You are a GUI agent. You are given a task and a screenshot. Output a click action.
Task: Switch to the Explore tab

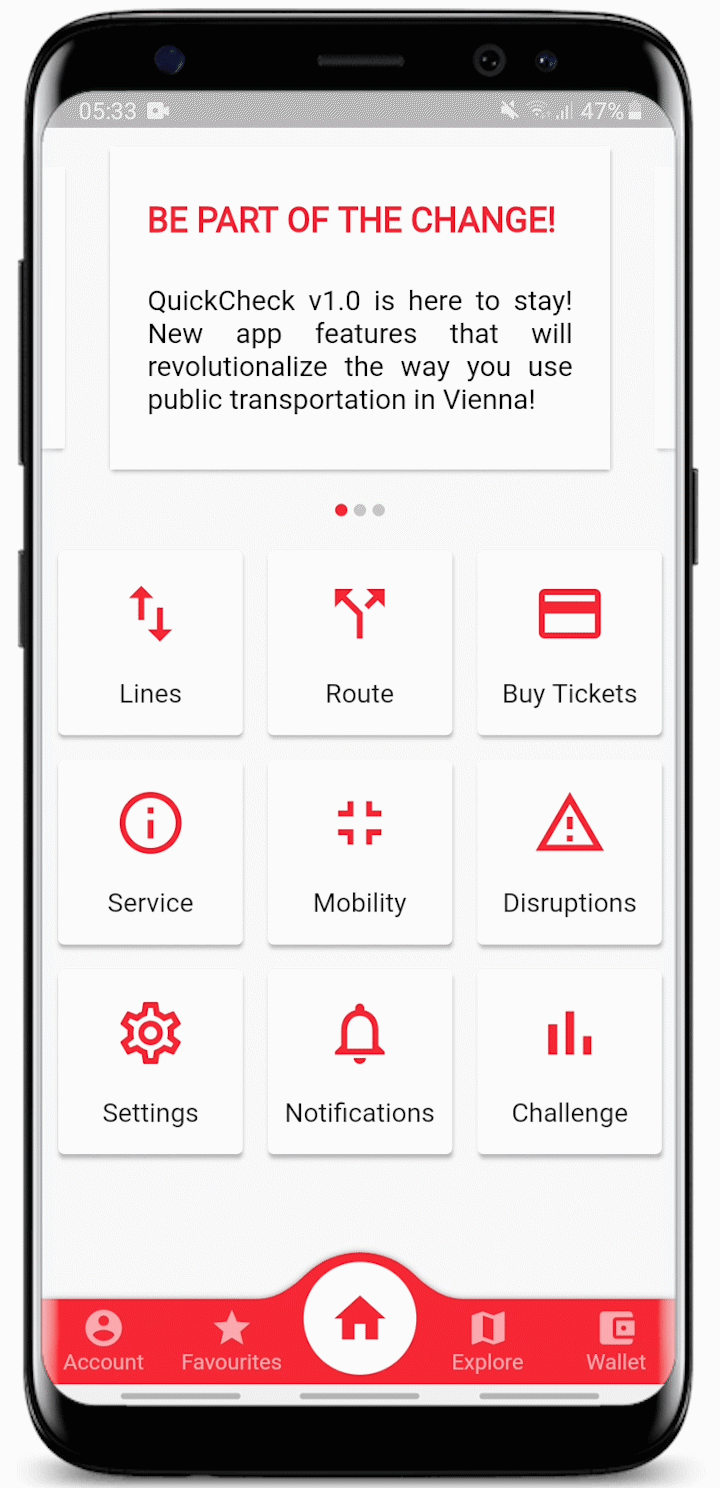487,1342
